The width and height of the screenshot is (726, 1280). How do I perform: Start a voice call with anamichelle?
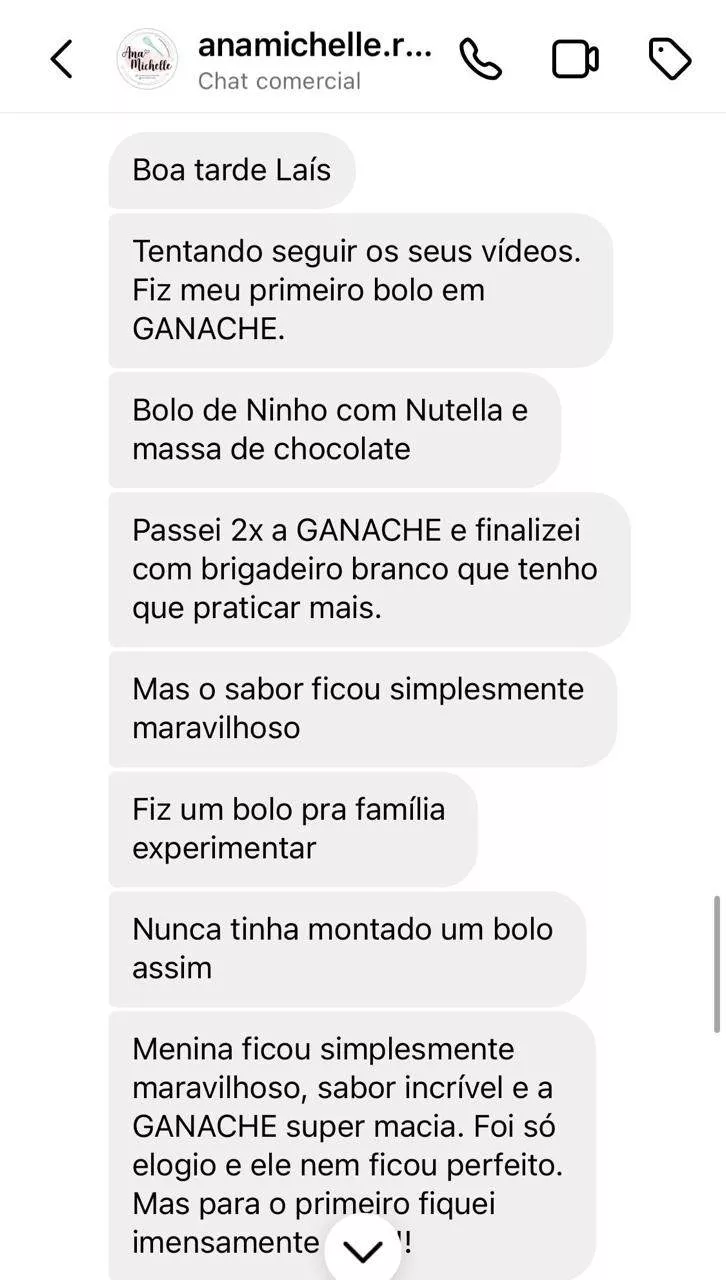(480, 59)
